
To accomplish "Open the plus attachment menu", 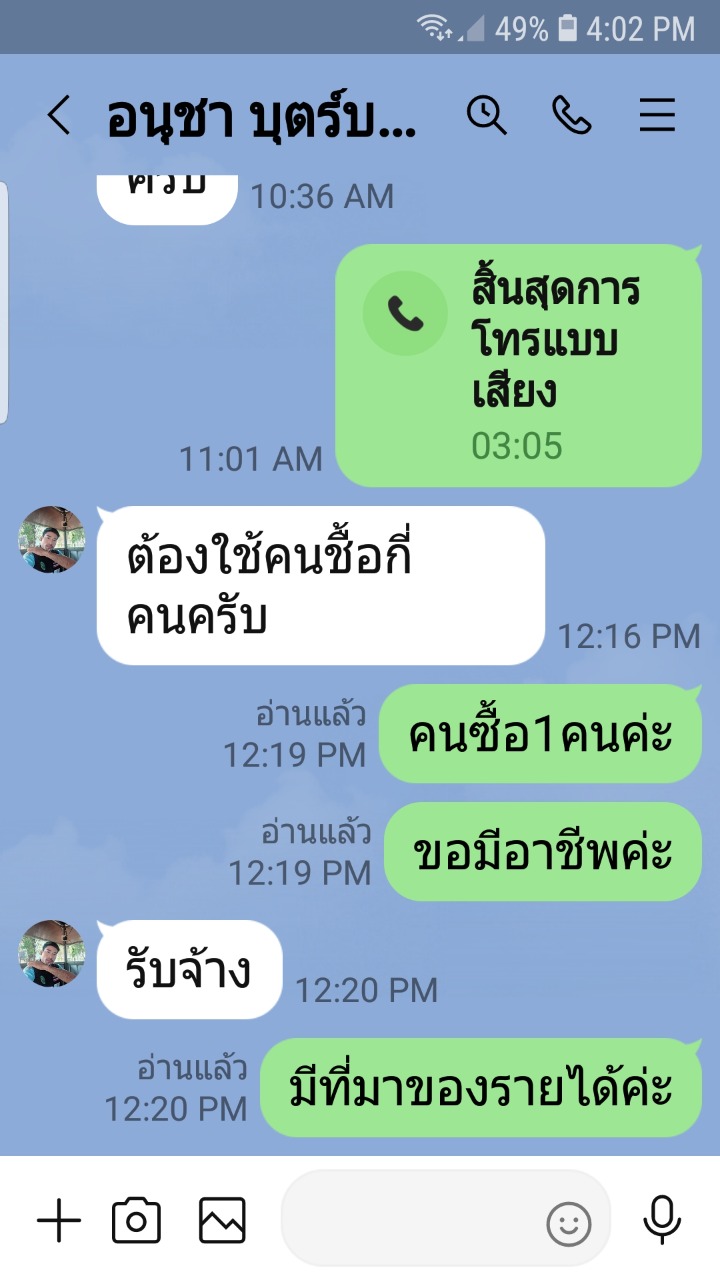I will tap(59, 1221).
